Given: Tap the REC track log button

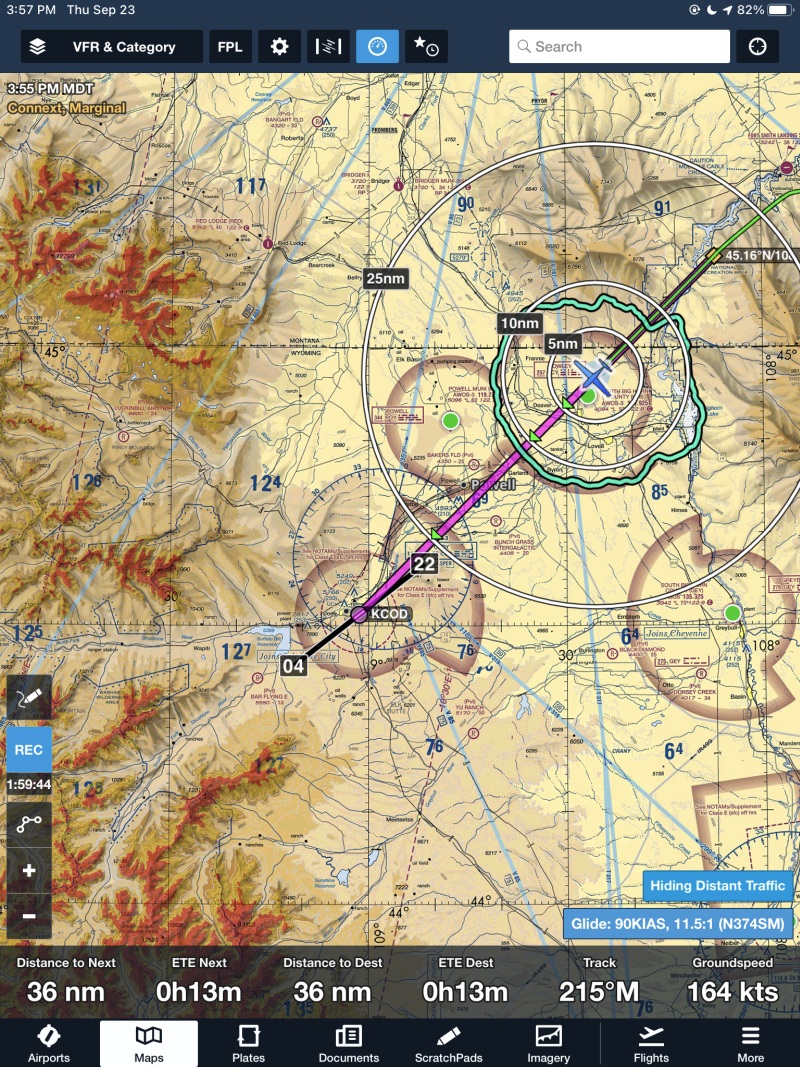Looking at the screenshot, I should [x=29, y=750].
